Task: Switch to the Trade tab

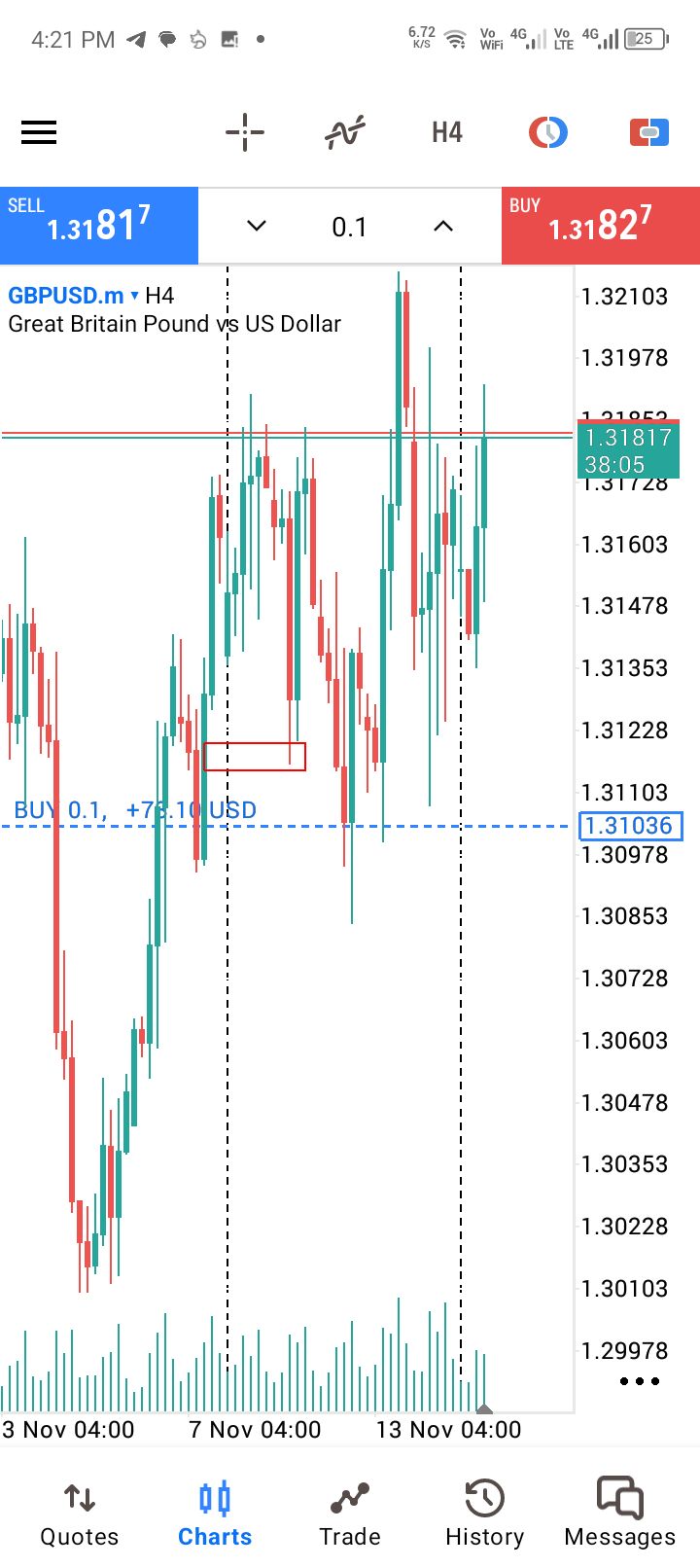Action: [350, 1512]
